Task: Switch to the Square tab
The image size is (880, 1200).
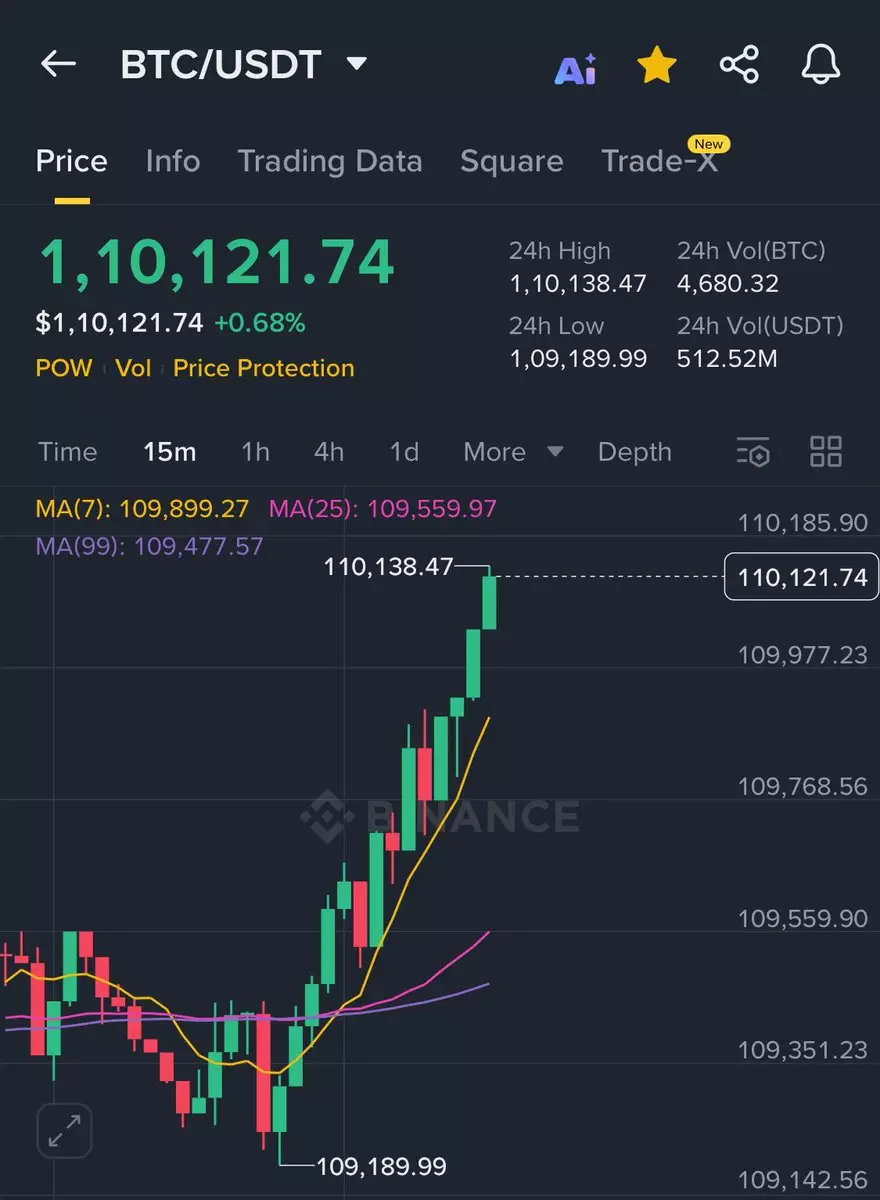Action: (x=511, y=161)
